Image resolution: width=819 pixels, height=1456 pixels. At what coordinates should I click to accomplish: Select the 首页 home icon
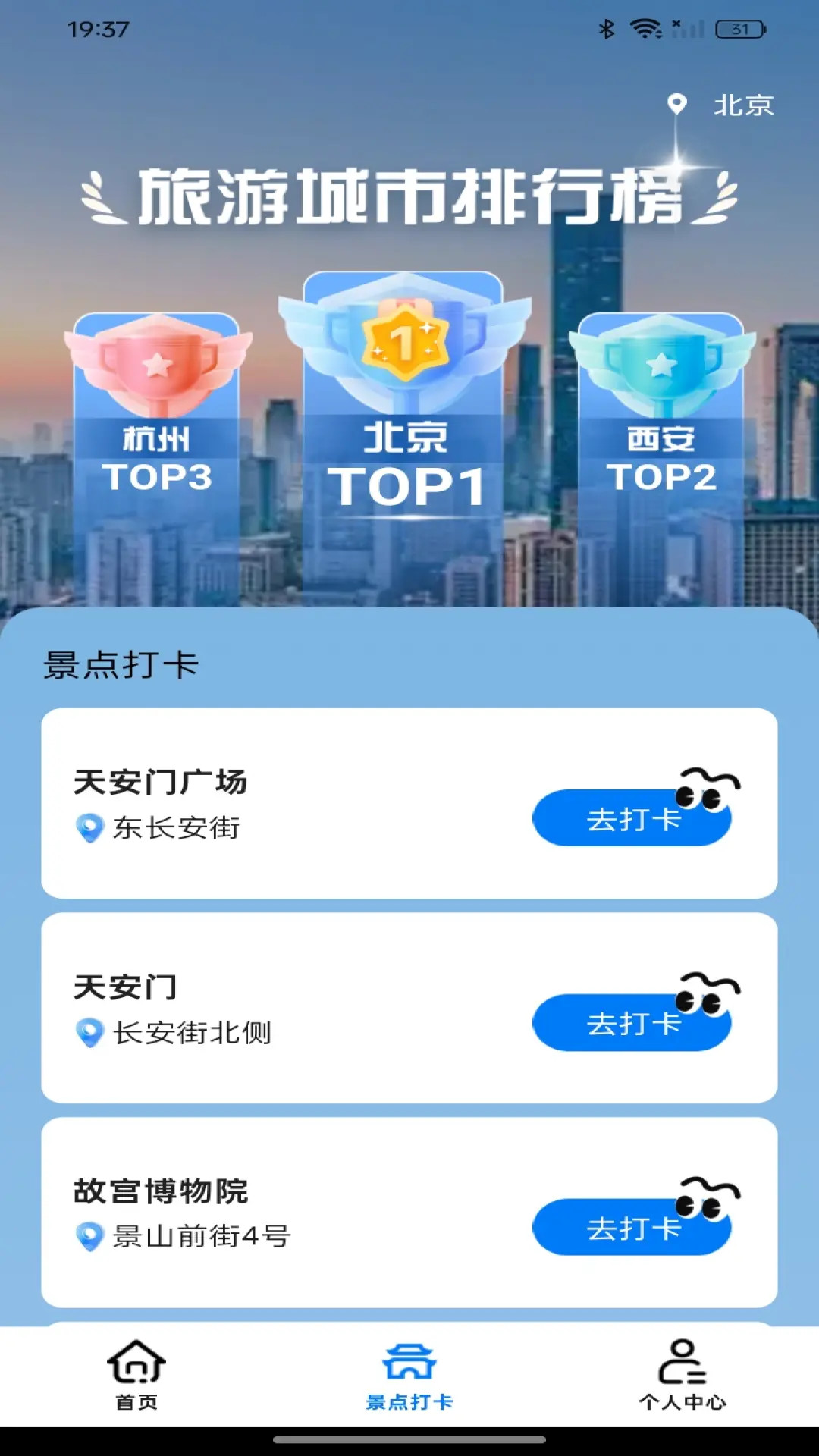click(x=133, y=1361)
